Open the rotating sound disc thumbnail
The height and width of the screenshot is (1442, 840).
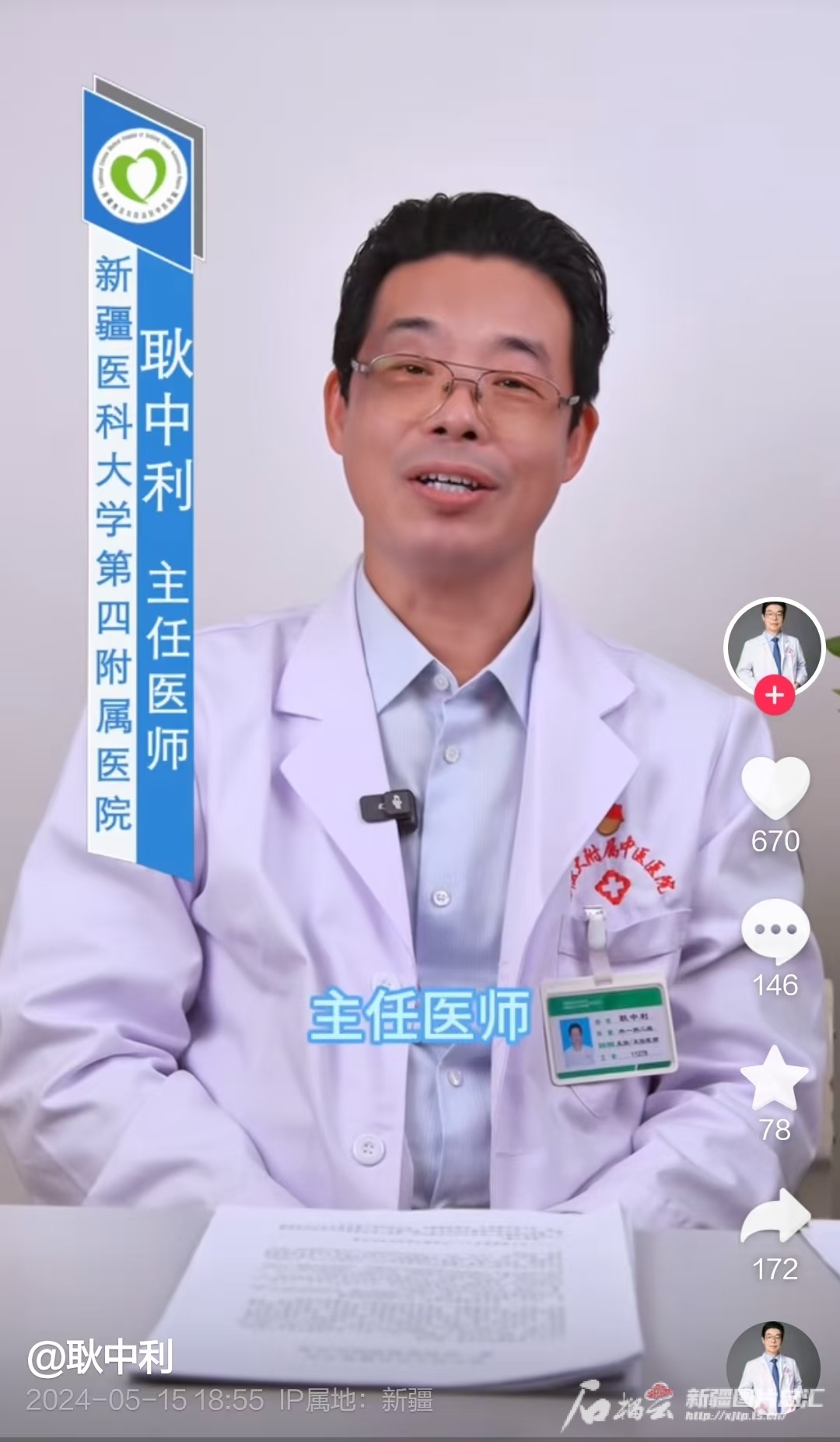773,1367
